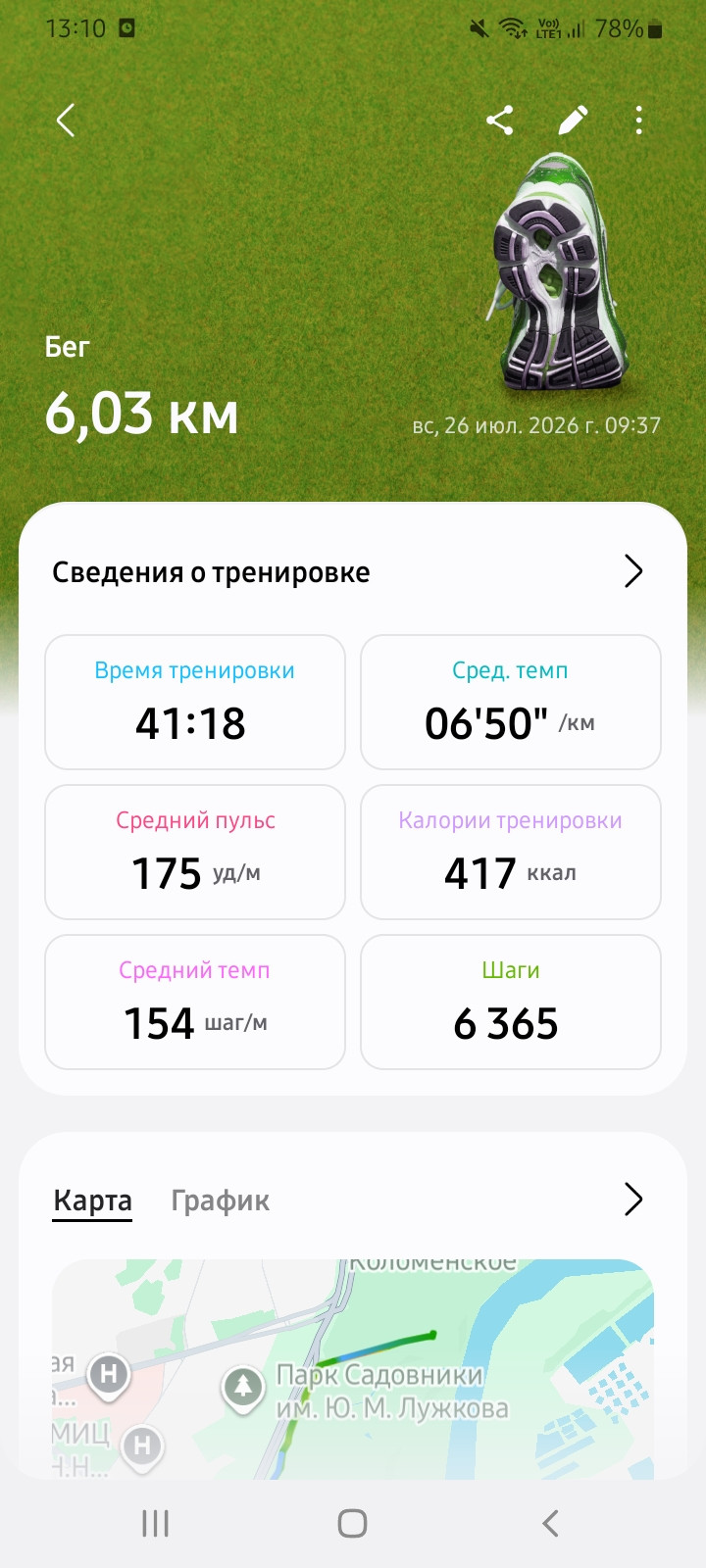Open Сведения о тренировке details chevron
This screenshot has height=1568, width=706.
point(633,571)
